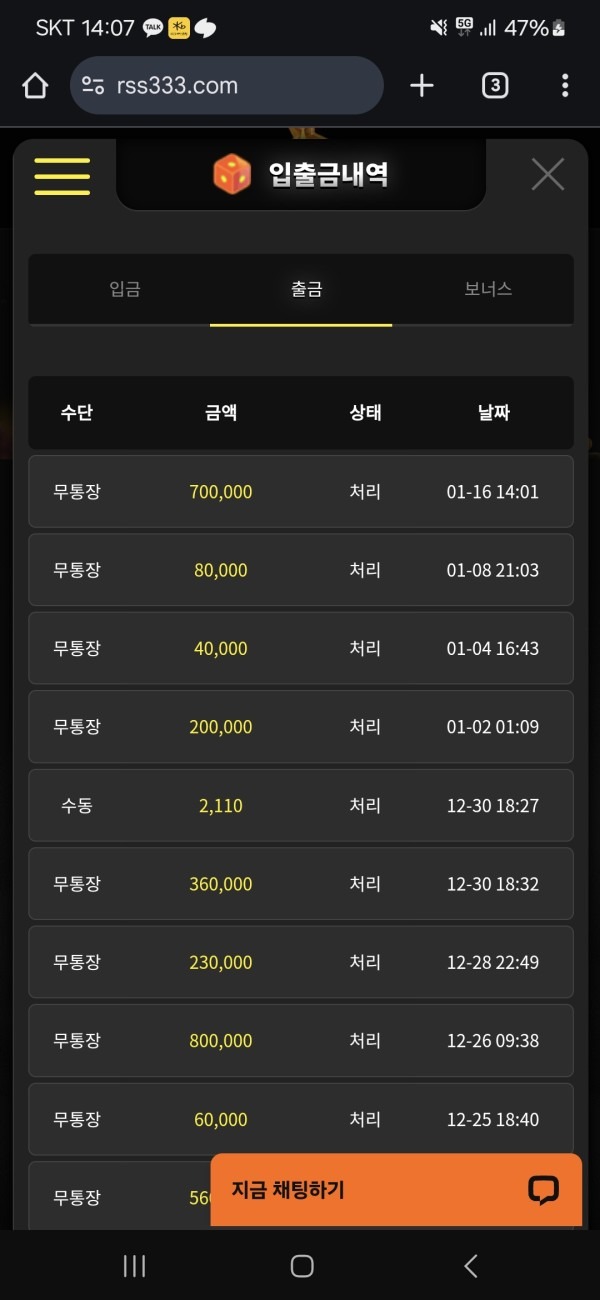Switch to the 보너스 tab
The height and width of the screenshot is (1300, 600).
coord(488,290)
